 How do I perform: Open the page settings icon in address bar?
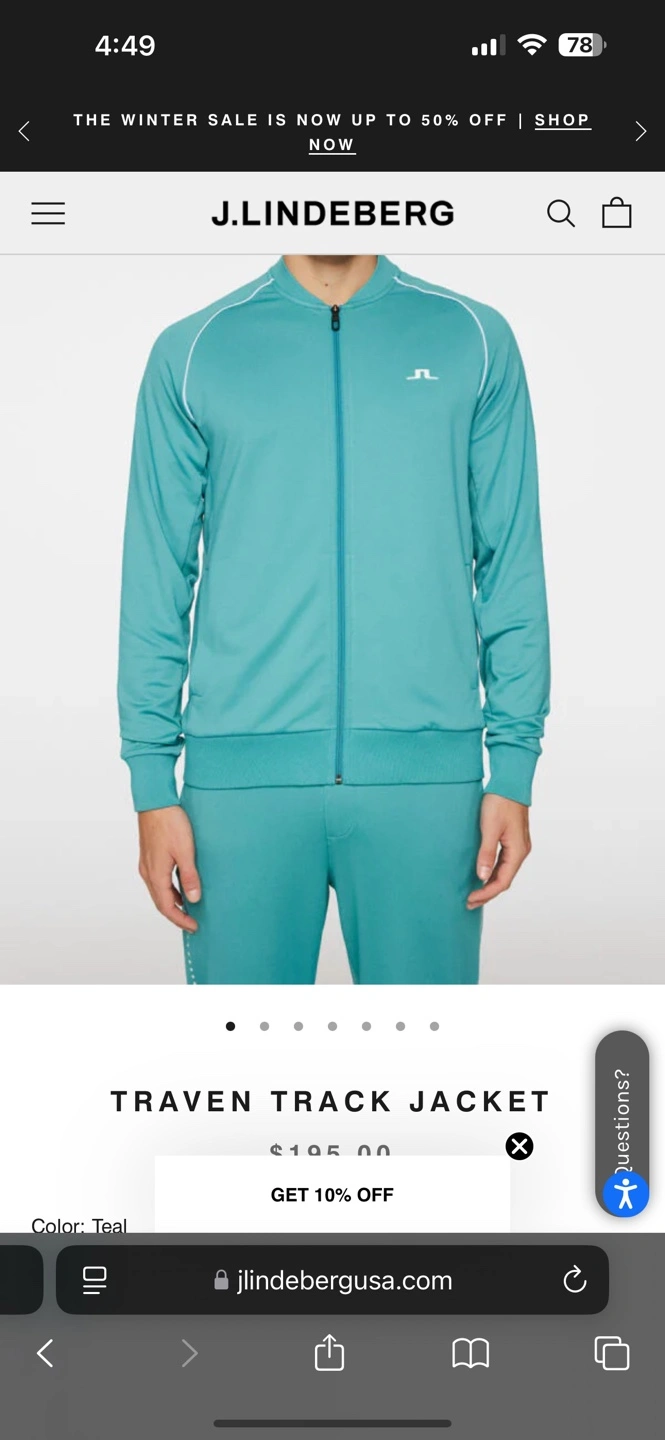[95, 1280]
